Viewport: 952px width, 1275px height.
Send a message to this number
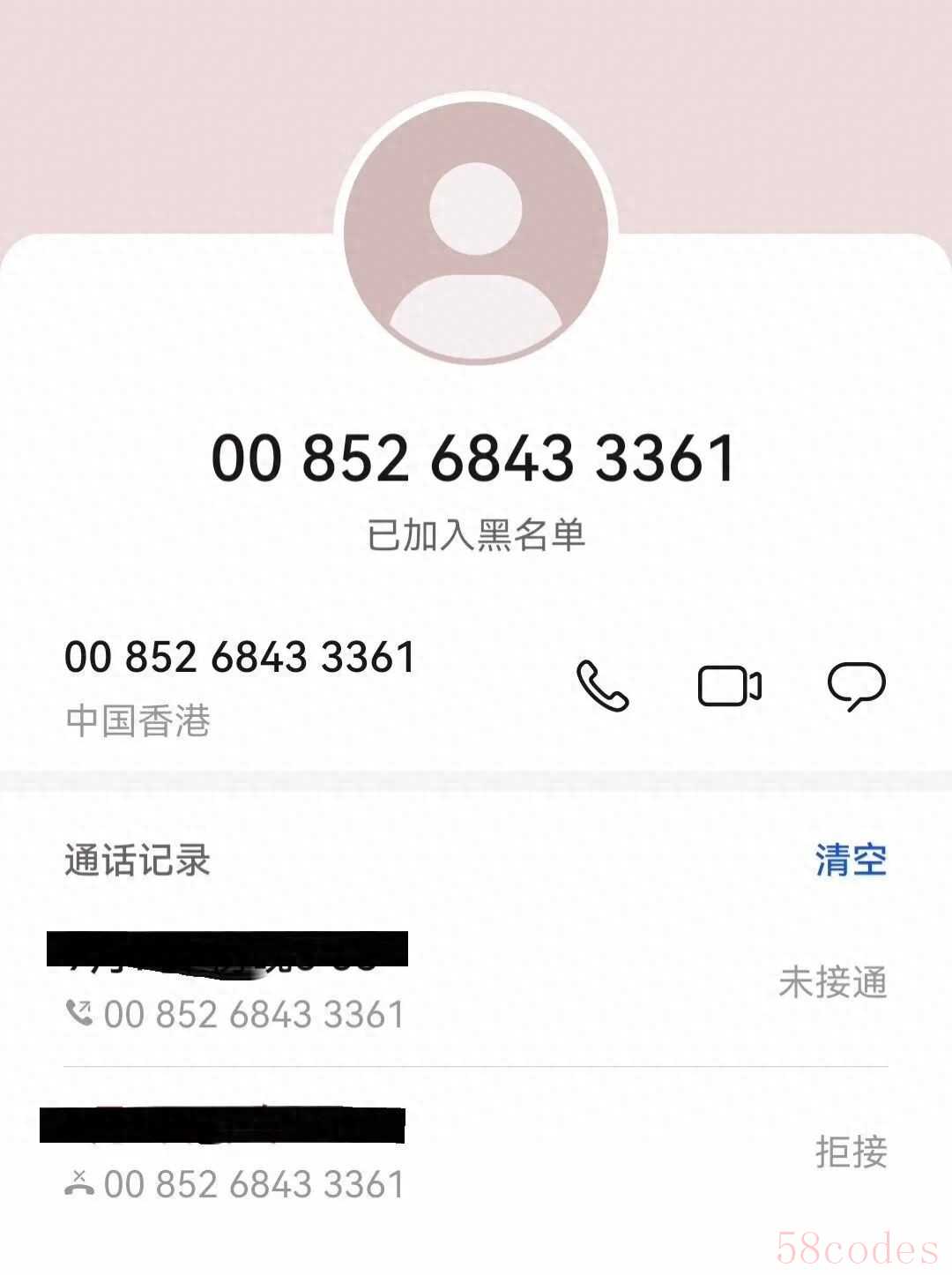856,686
